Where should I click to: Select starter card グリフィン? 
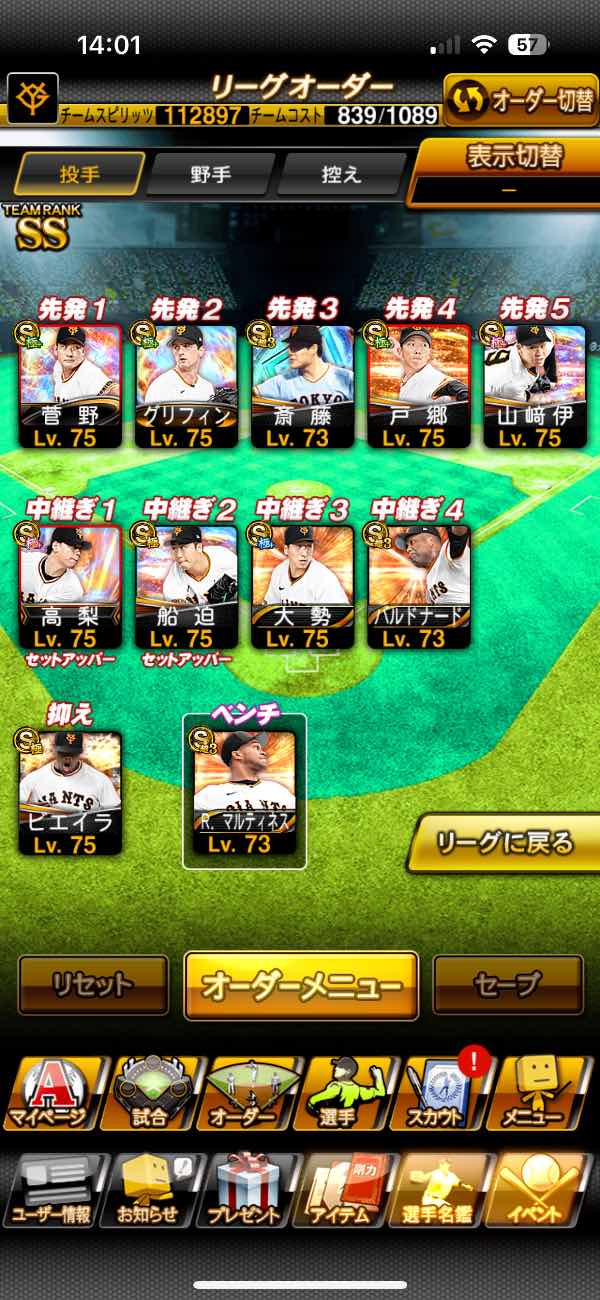click(186, 385)
